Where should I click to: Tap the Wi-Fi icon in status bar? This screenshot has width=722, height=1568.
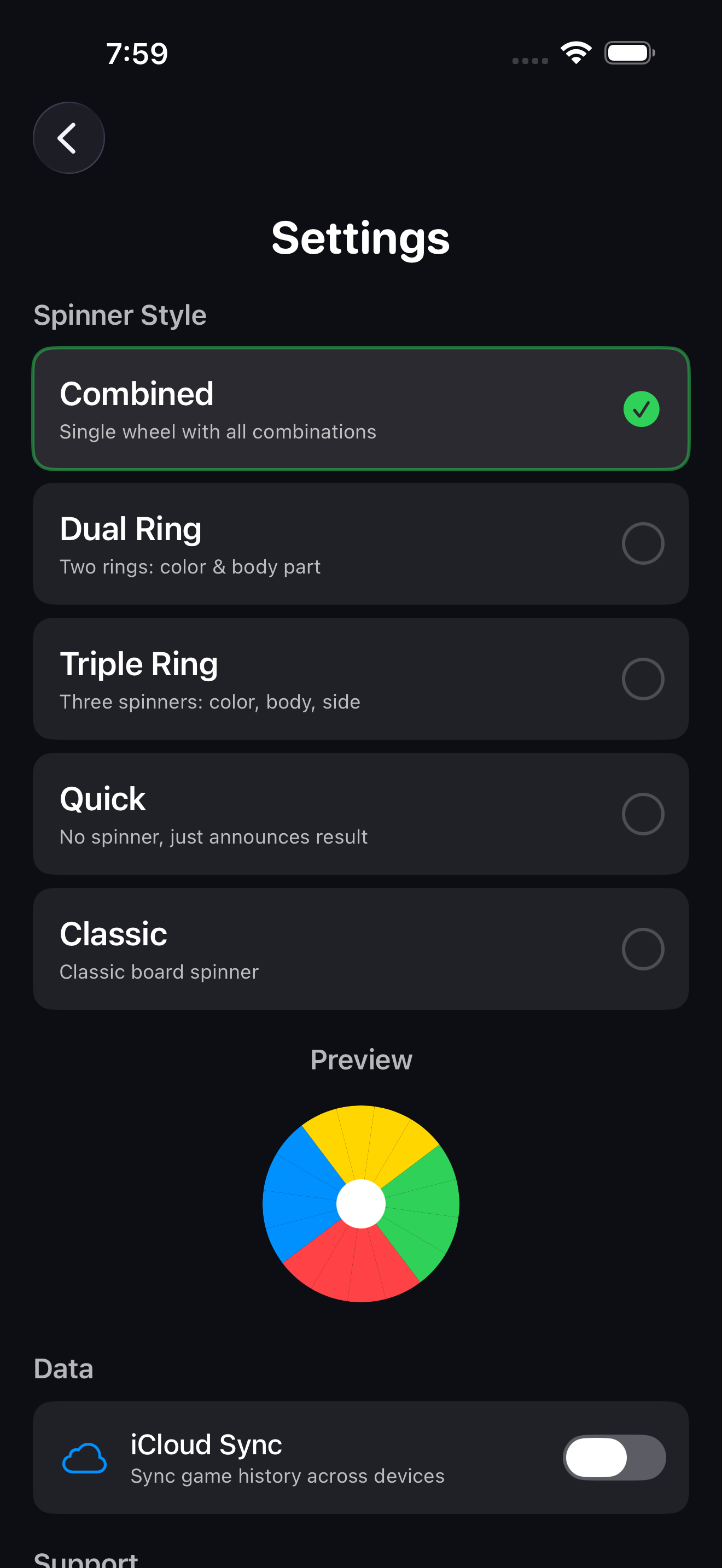575,52
